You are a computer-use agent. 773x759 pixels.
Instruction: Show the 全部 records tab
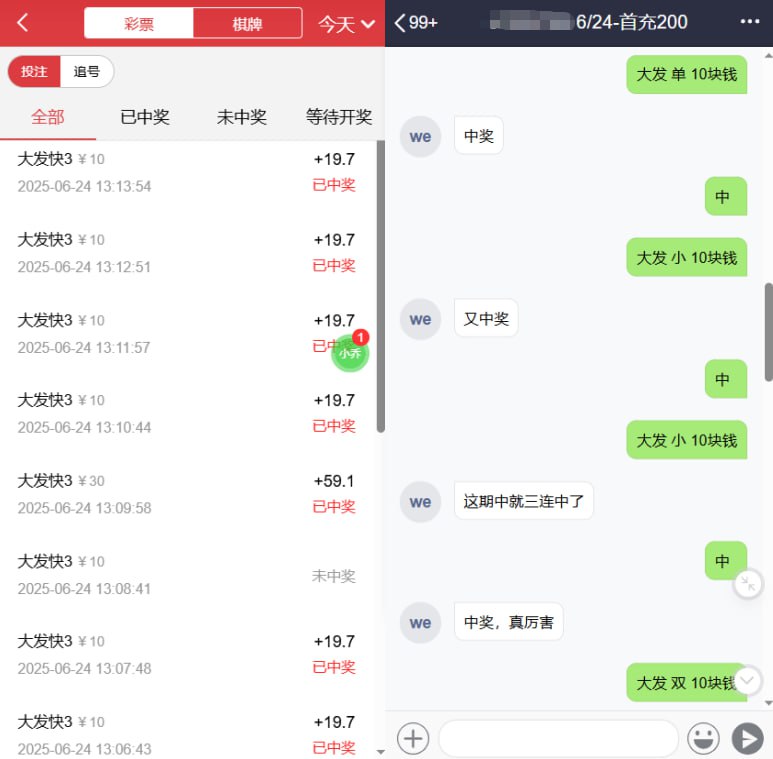pyautogui.click(x=48, y=117)
